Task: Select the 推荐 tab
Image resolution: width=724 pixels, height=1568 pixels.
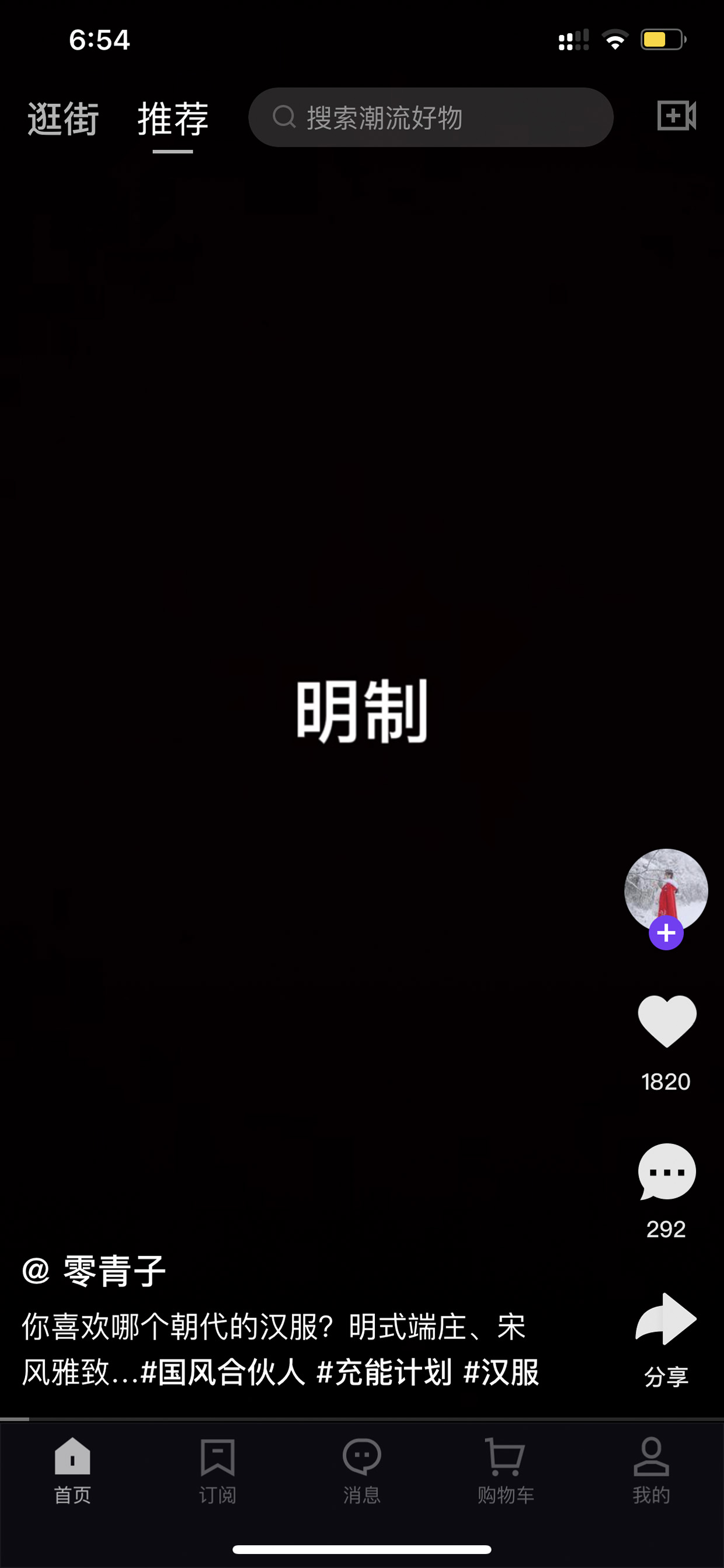Action: coord(173,118)
